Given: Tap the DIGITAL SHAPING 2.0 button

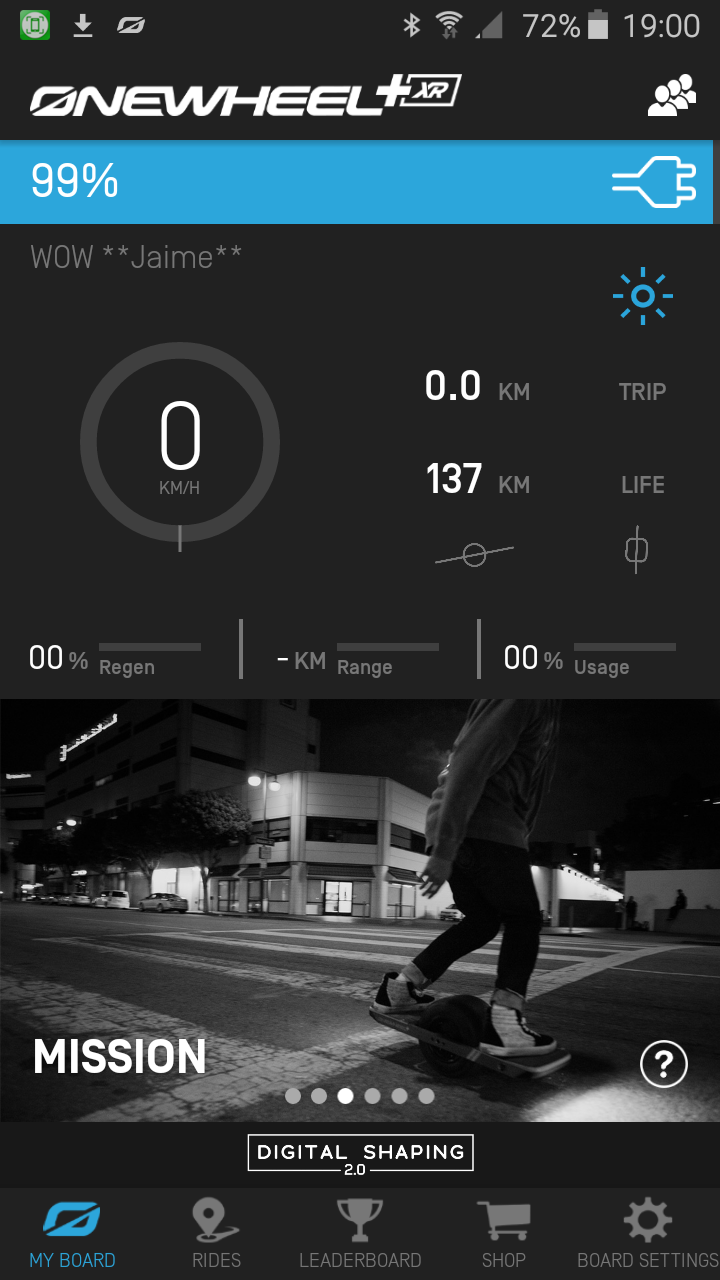Looking at the screenshot, I should [x=360, y=1152].
